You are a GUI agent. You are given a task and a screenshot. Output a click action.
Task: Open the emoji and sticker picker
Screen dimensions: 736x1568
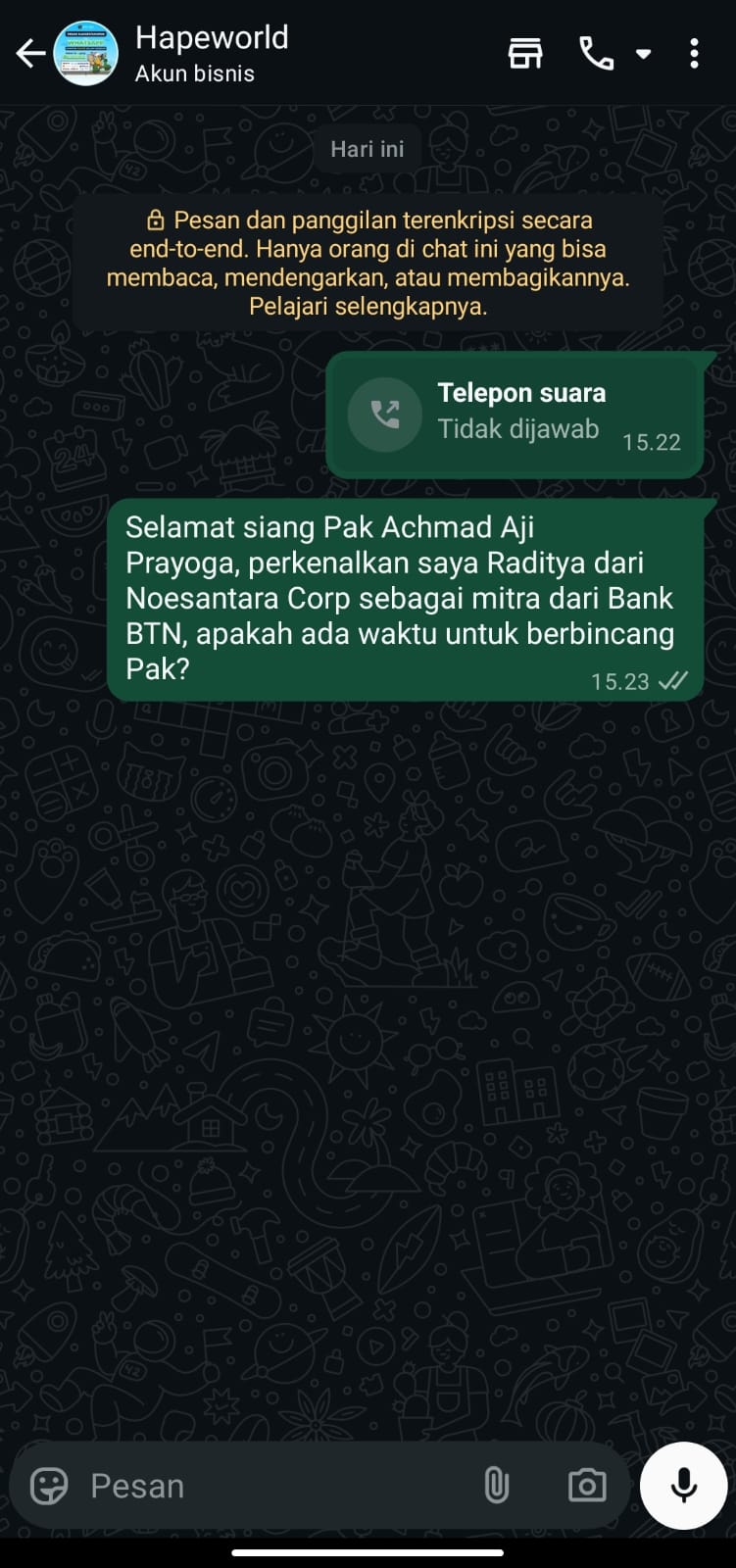click(x=48, y=1485)
